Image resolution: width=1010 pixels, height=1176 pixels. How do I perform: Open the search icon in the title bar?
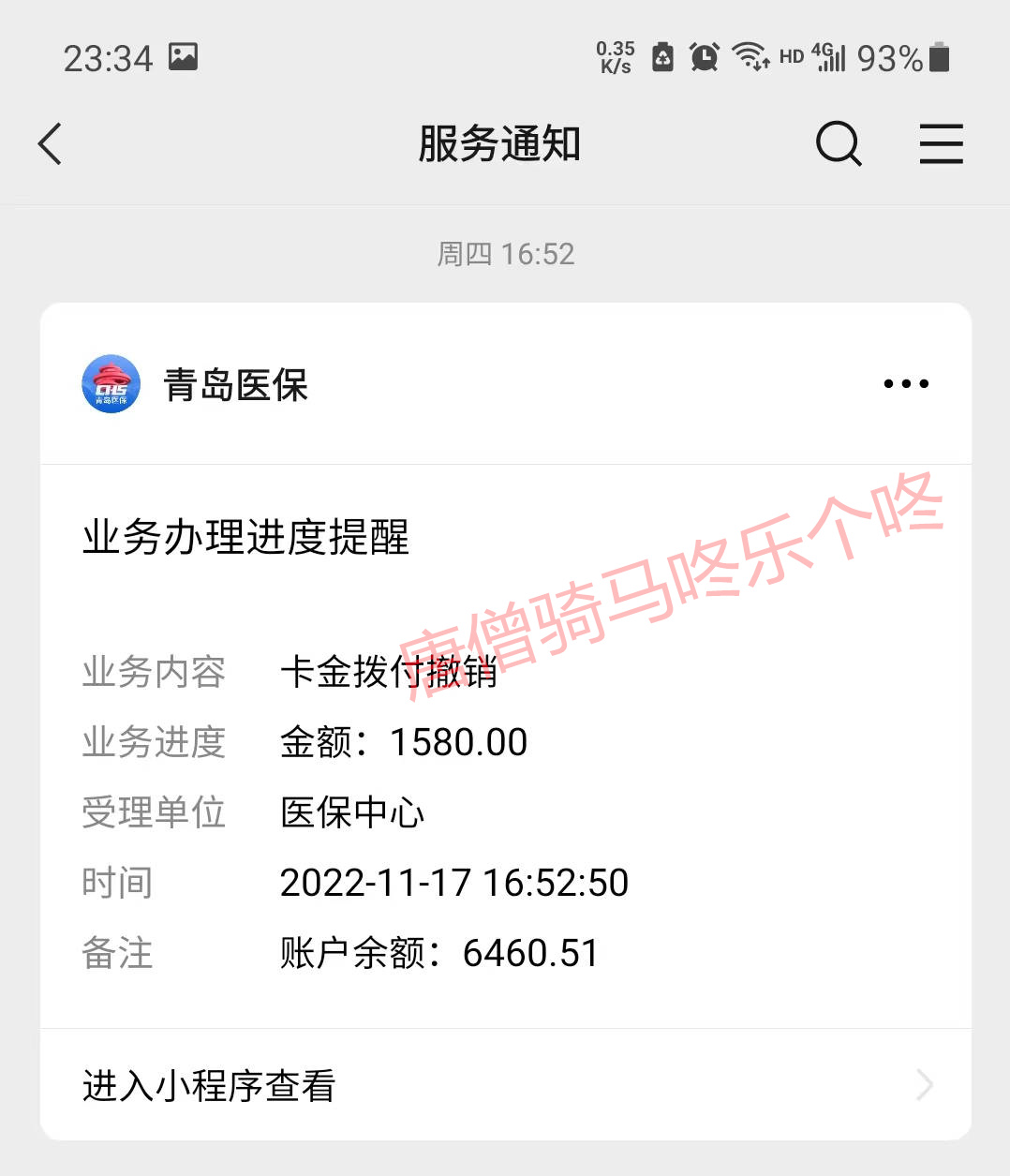pyautogui.click(x=838, y=145)
